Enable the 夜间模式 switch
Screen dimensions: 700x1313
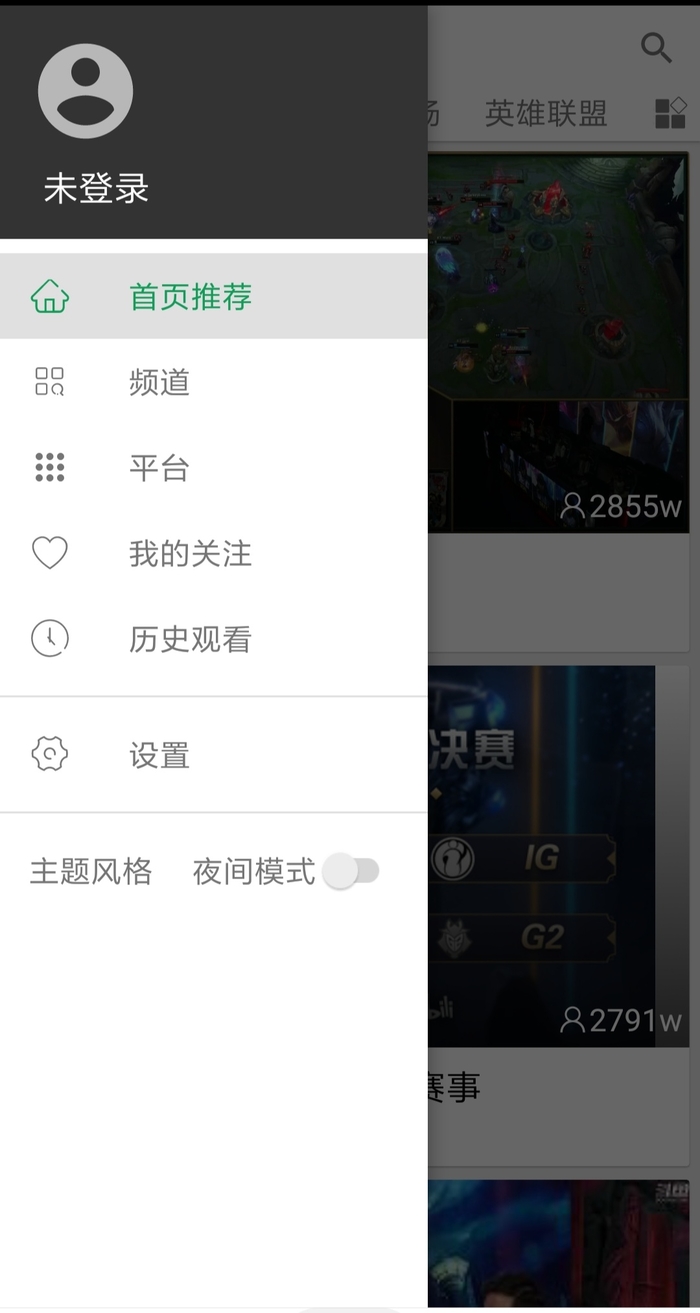[352, 871]
